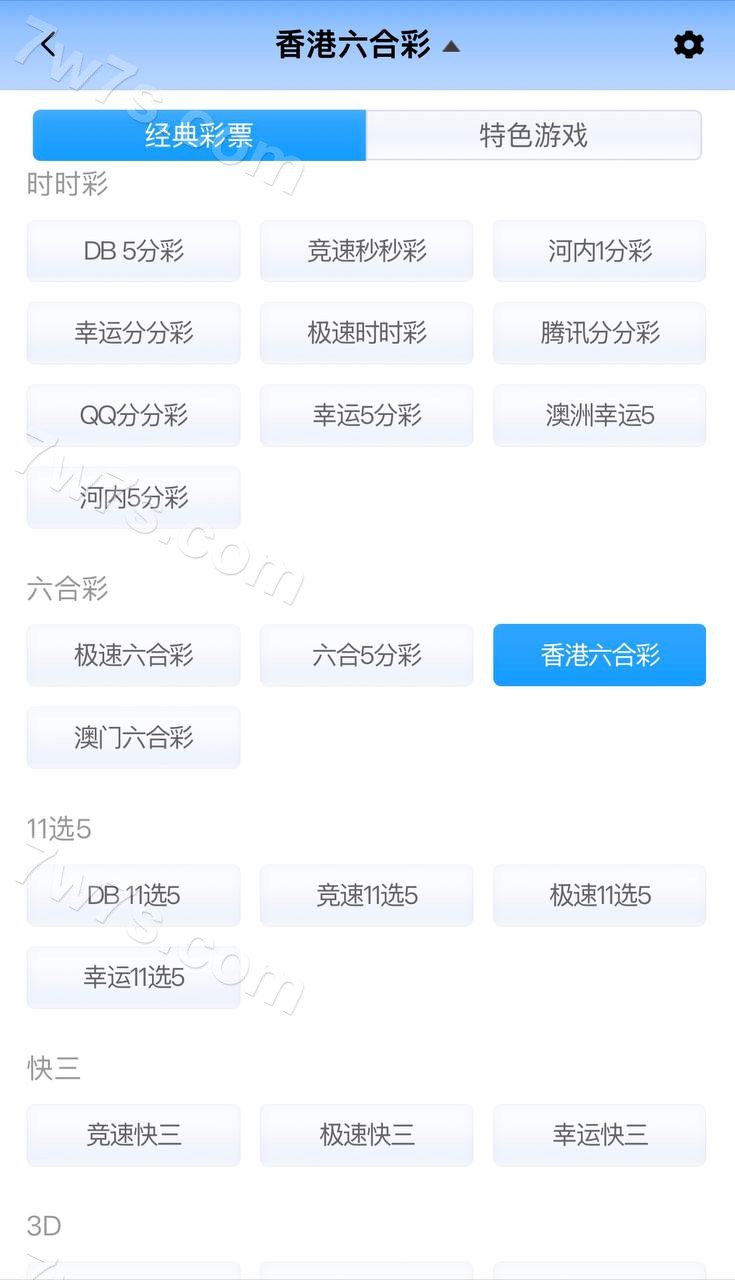Go back using the top-left arrow
Viewport: 735px width, 1280px height.
(x=47, y=45)
